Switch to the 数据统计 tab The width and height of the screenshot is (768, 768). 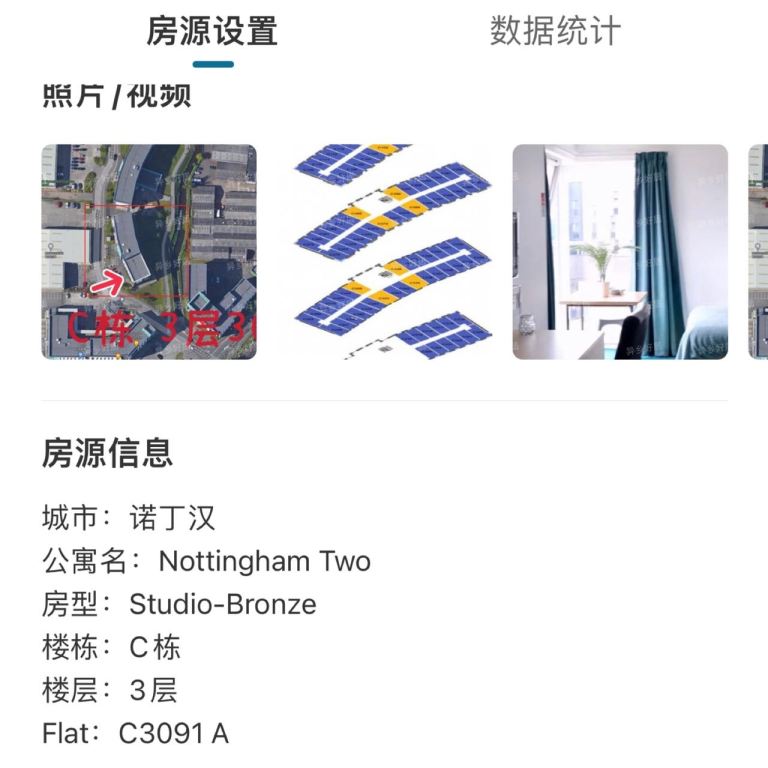click(x=555, y=31)
